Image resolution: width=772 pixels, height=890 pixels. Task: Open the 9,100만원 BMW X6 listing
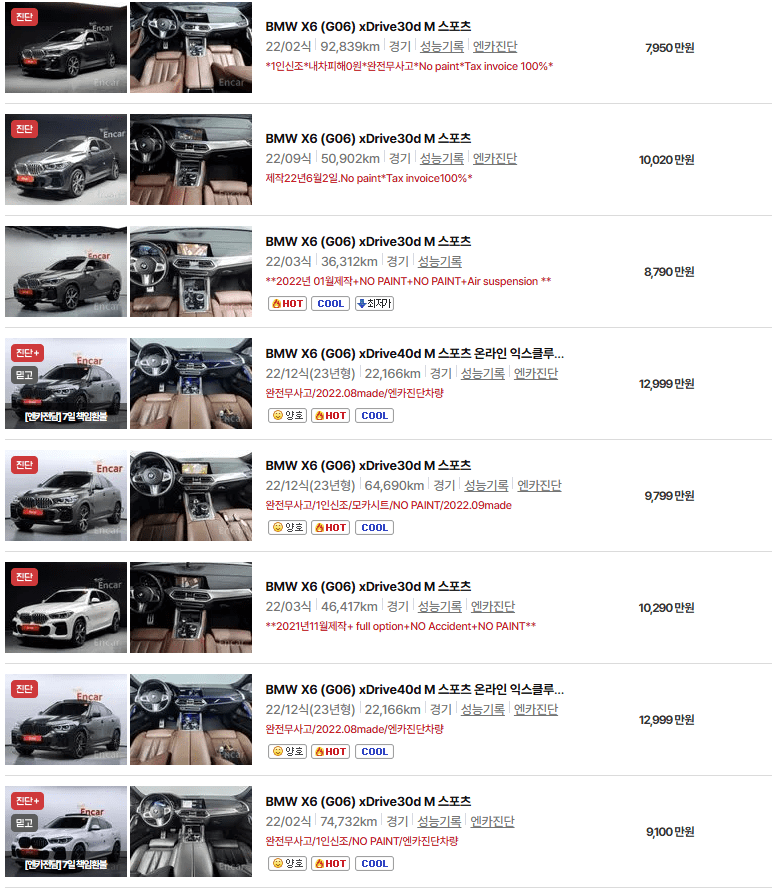pyautogui.click(x=367, y=802)
